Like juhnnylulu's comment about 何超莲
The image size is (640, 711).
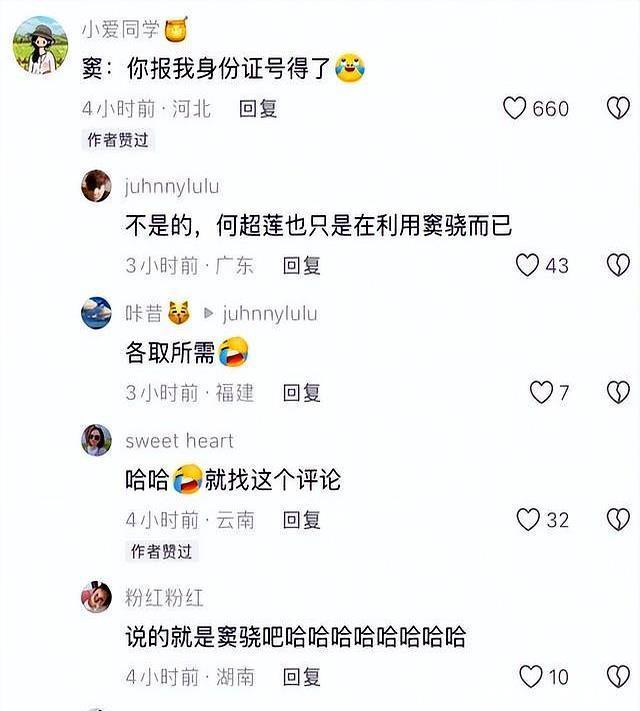[x=527, y=265]
